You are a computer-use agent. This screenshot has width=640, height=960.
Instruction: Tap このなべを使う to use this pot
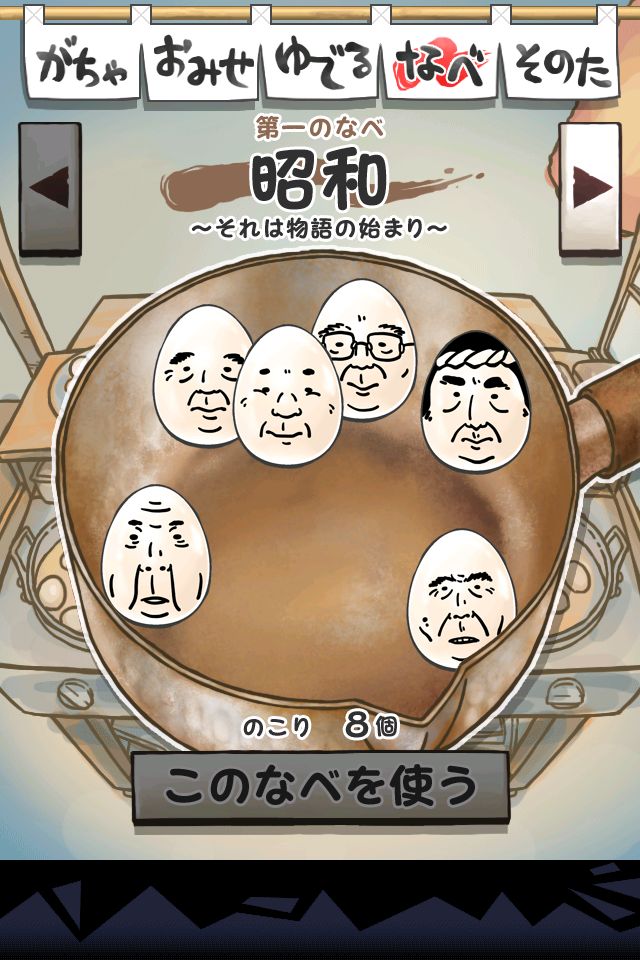(321, 786)
